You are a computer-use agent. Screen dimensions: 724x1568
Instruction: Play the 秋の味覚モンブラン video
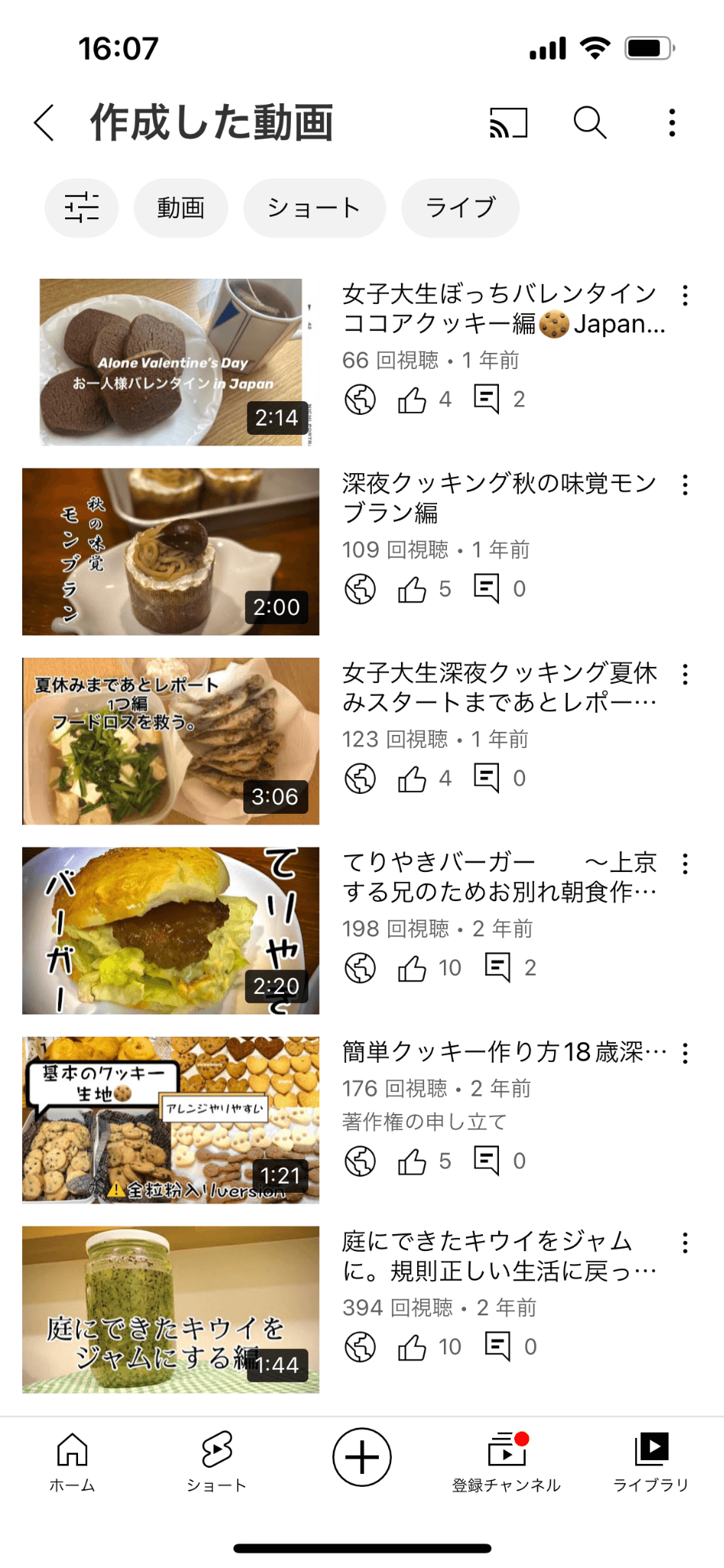pos(171,552)
